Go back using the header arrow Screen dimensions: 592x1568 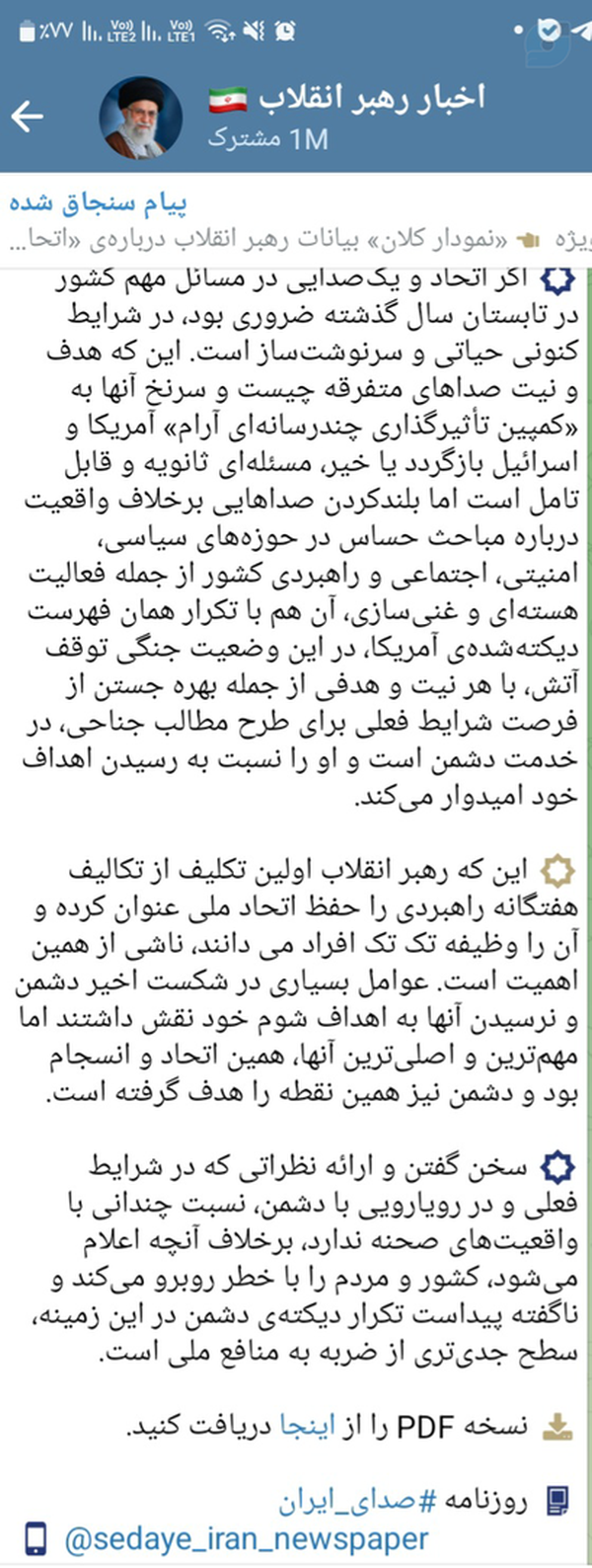pos(28,117)
